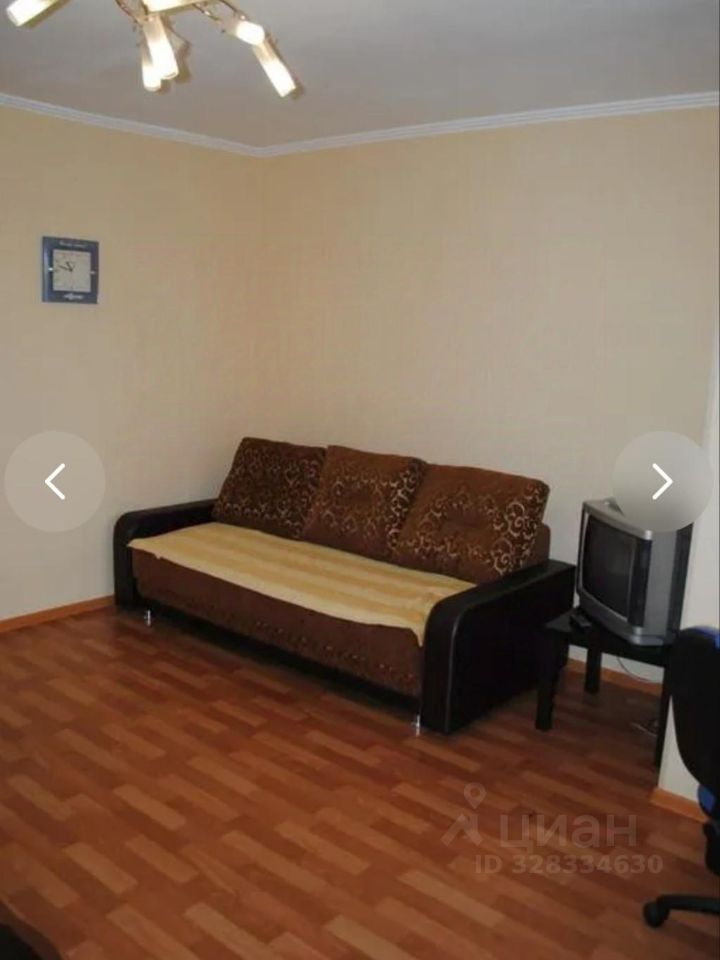Show the next photo
Image resolution: width=720 pixels, height=960 pixels.
point(662,481)
